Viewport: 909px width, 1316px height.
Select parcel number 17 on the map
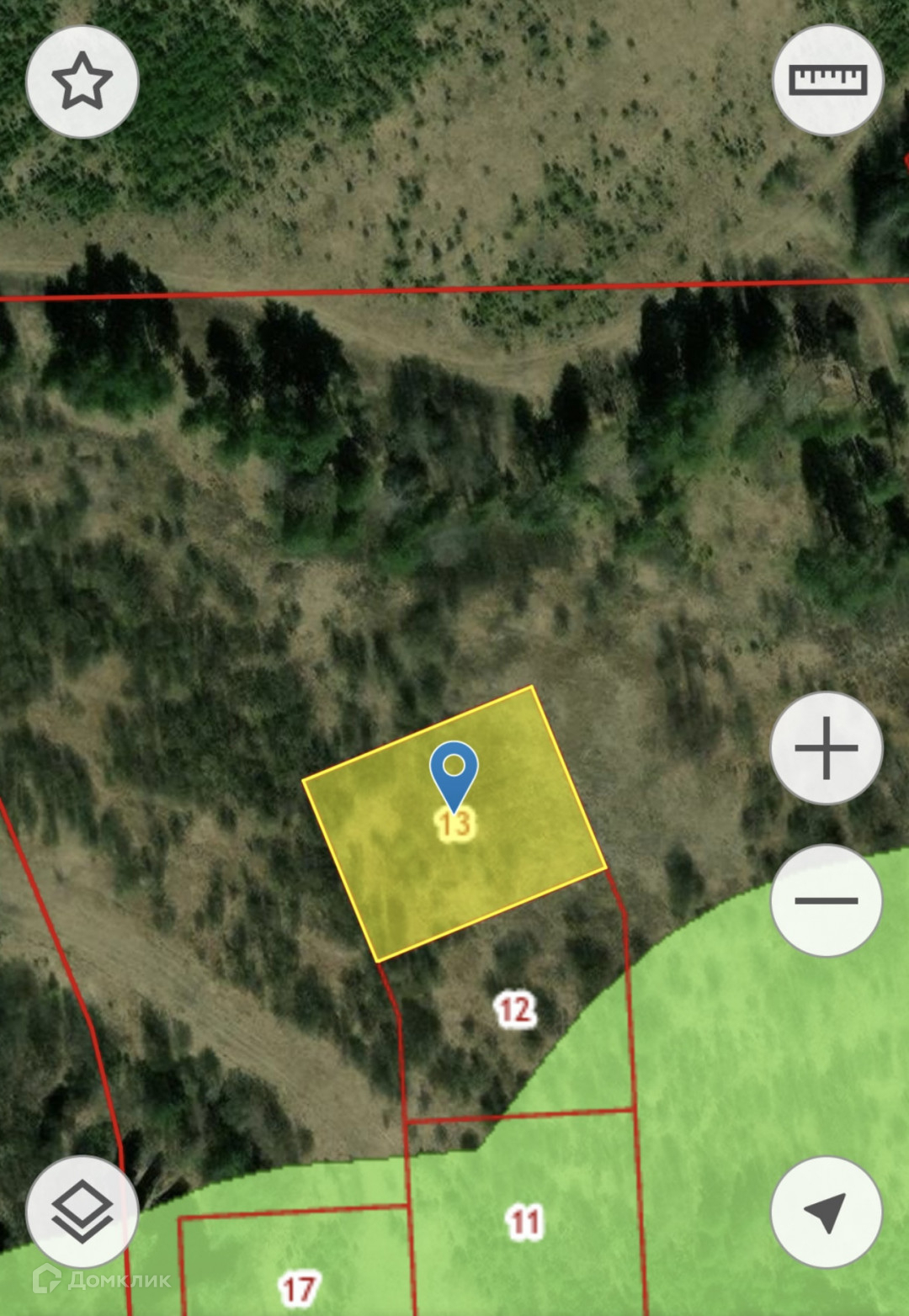coord(298,1289)
